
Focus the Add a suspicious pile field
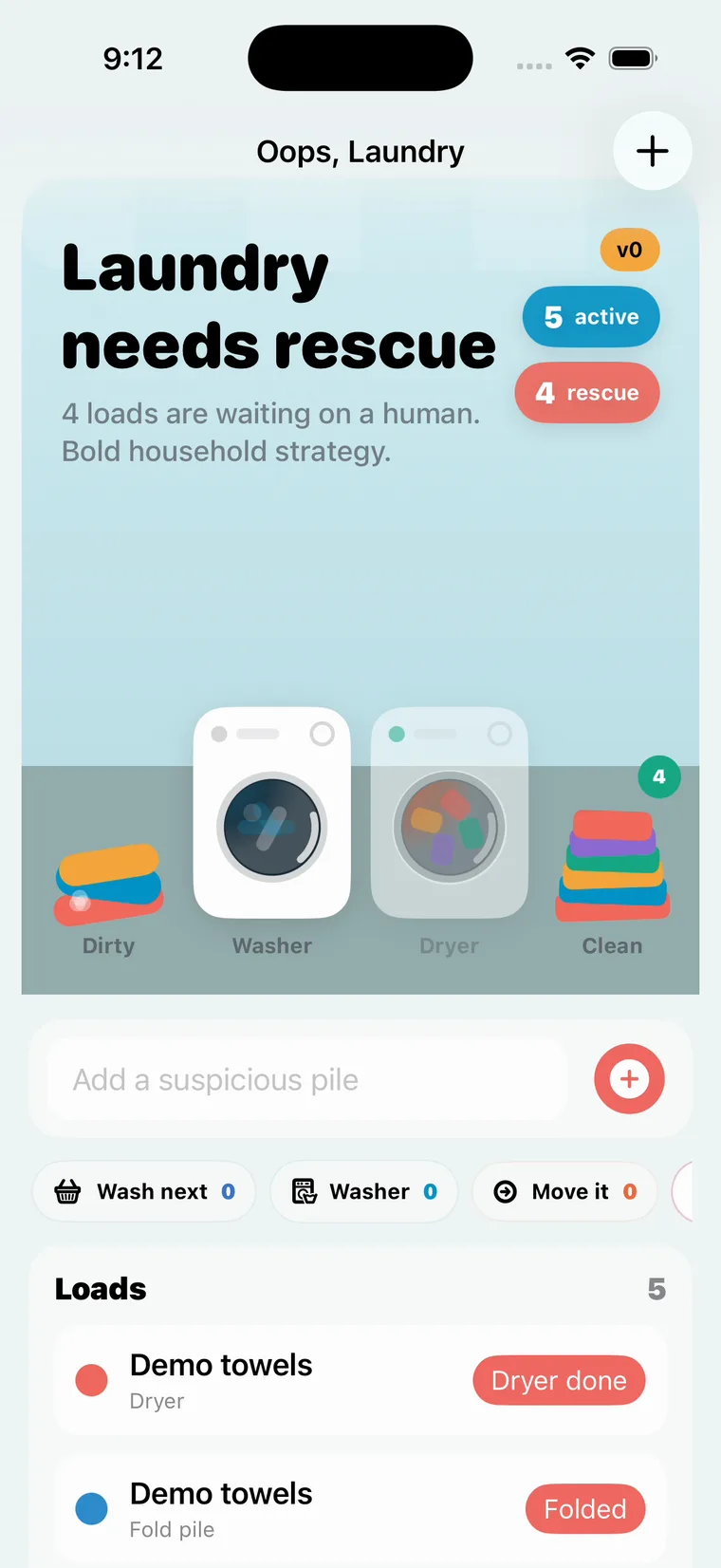click(x=306, y=1079)
